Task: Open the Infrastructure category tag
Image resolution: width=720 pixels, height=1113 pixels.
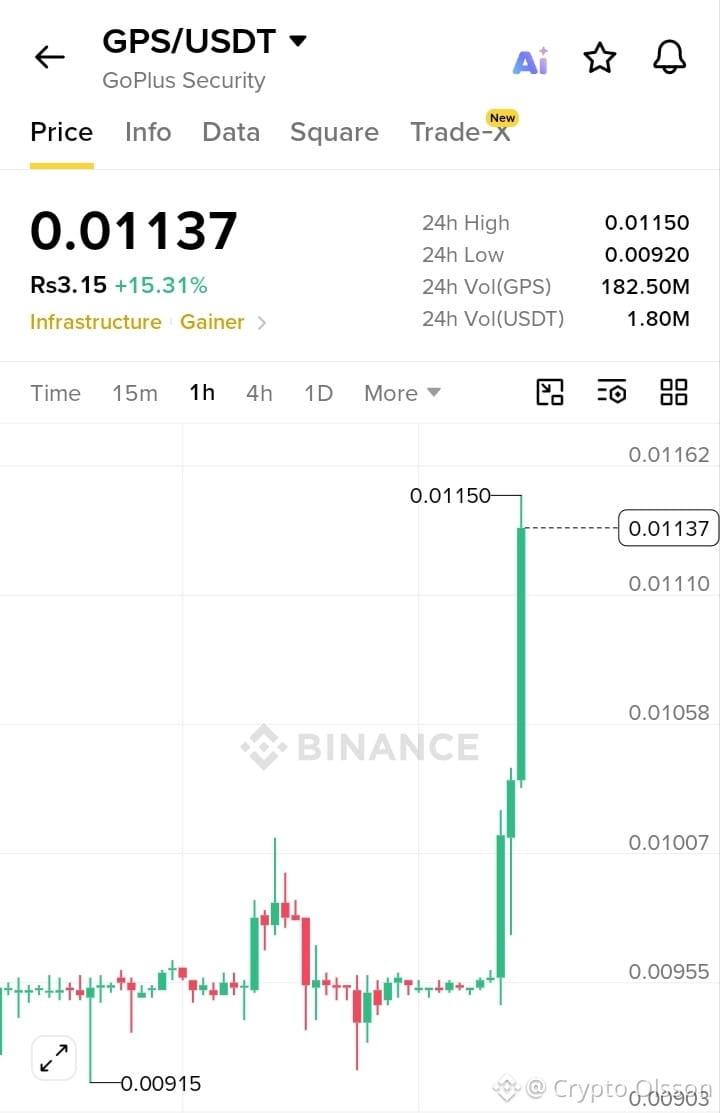Action: [96, 322]
